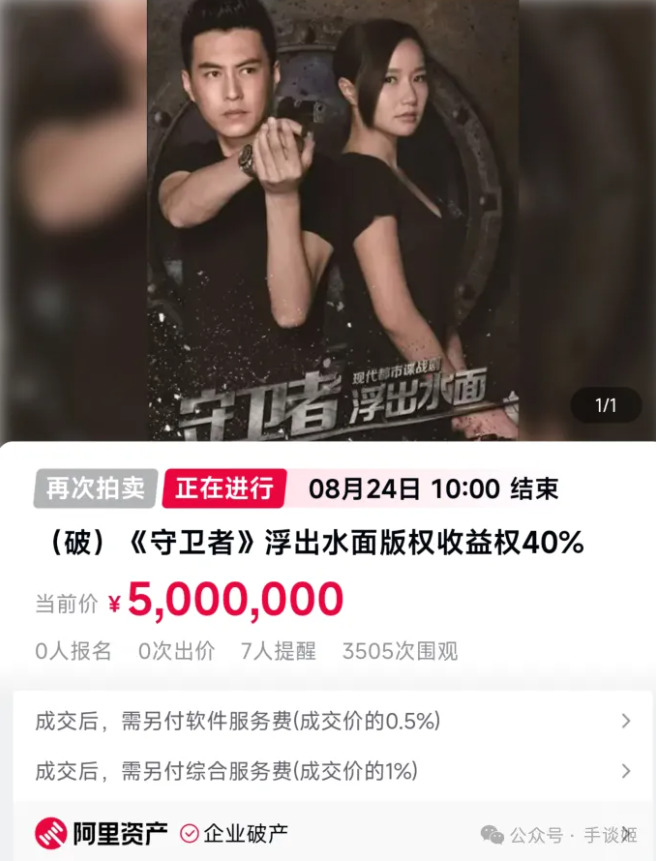Open the 守卫者 poster image

tap(332, 220)
